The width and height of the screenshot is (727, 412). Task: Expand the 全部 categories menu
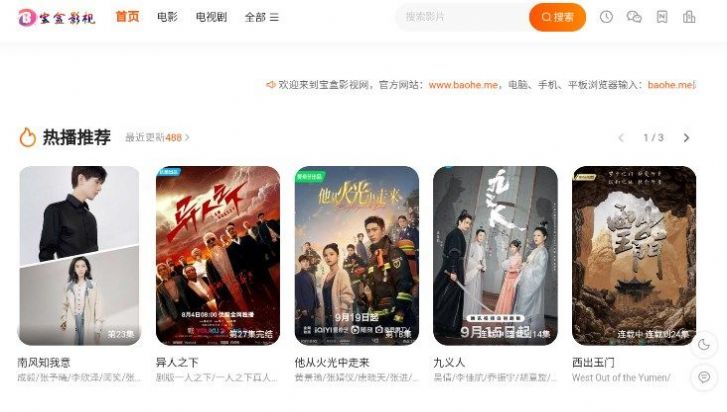point(262,17)
